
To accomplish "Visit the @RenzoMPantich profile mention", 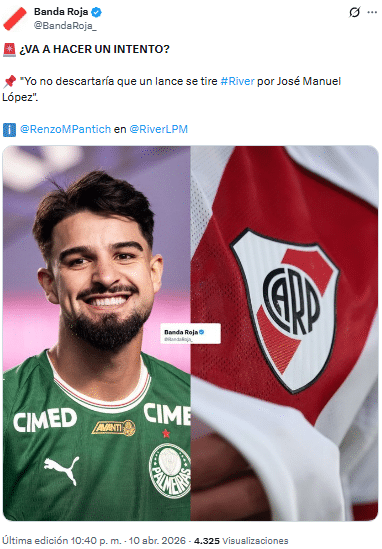I will point(65,129).
